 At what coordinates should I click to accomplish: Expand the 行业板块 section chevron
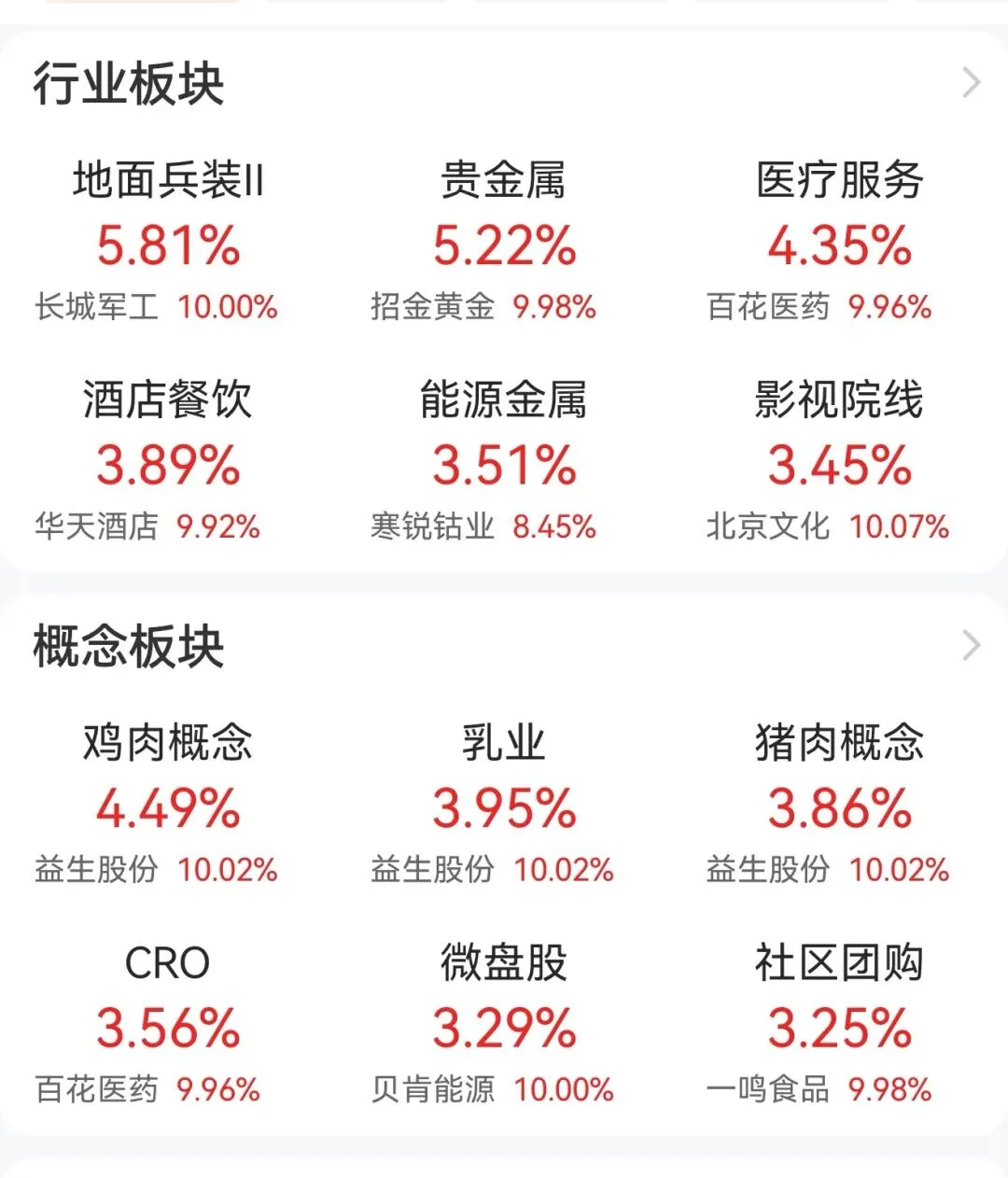coord(972,83)
